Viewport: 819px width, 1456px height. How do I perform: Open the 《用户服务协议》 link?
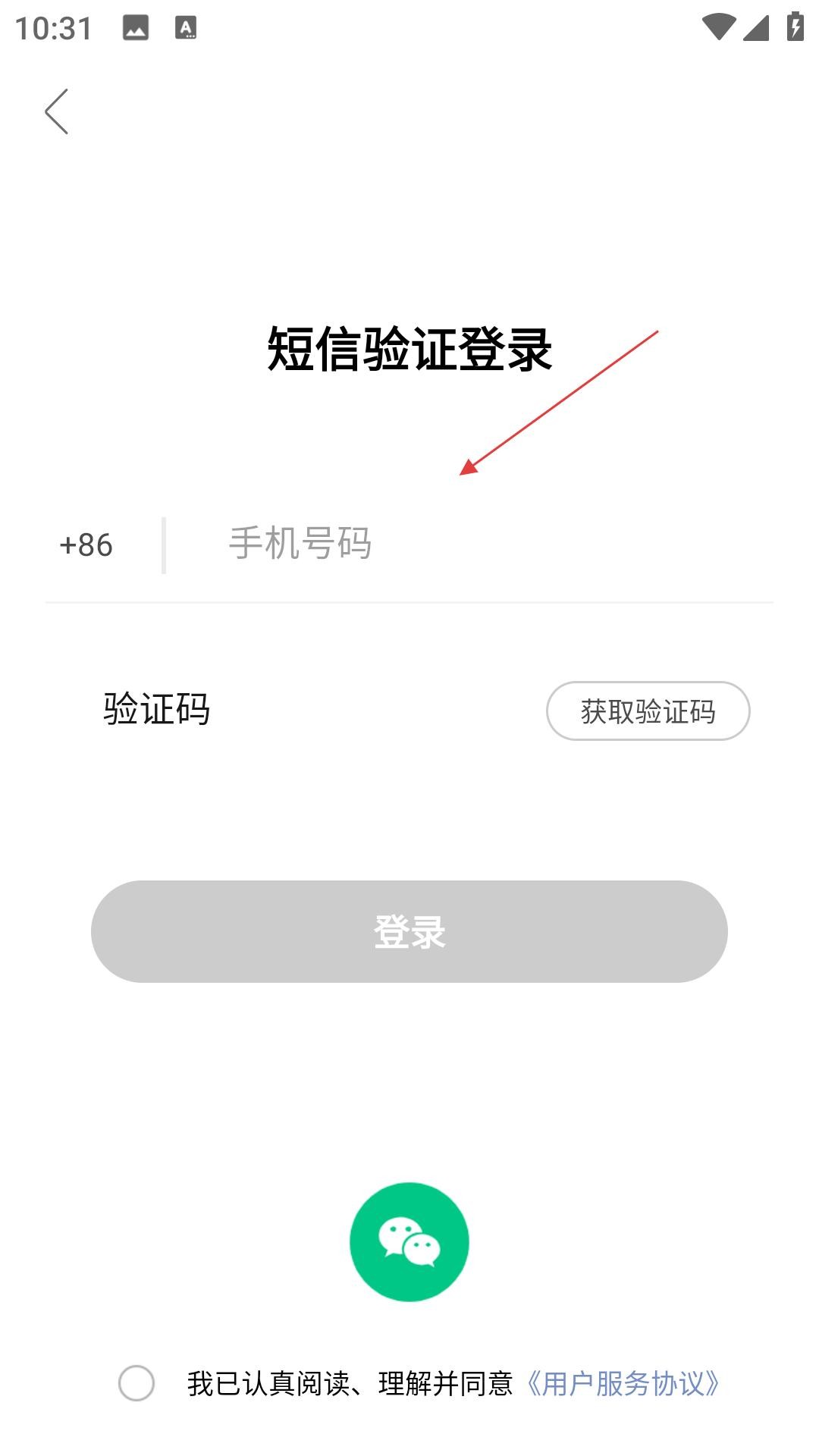(x=622, y=1384)
